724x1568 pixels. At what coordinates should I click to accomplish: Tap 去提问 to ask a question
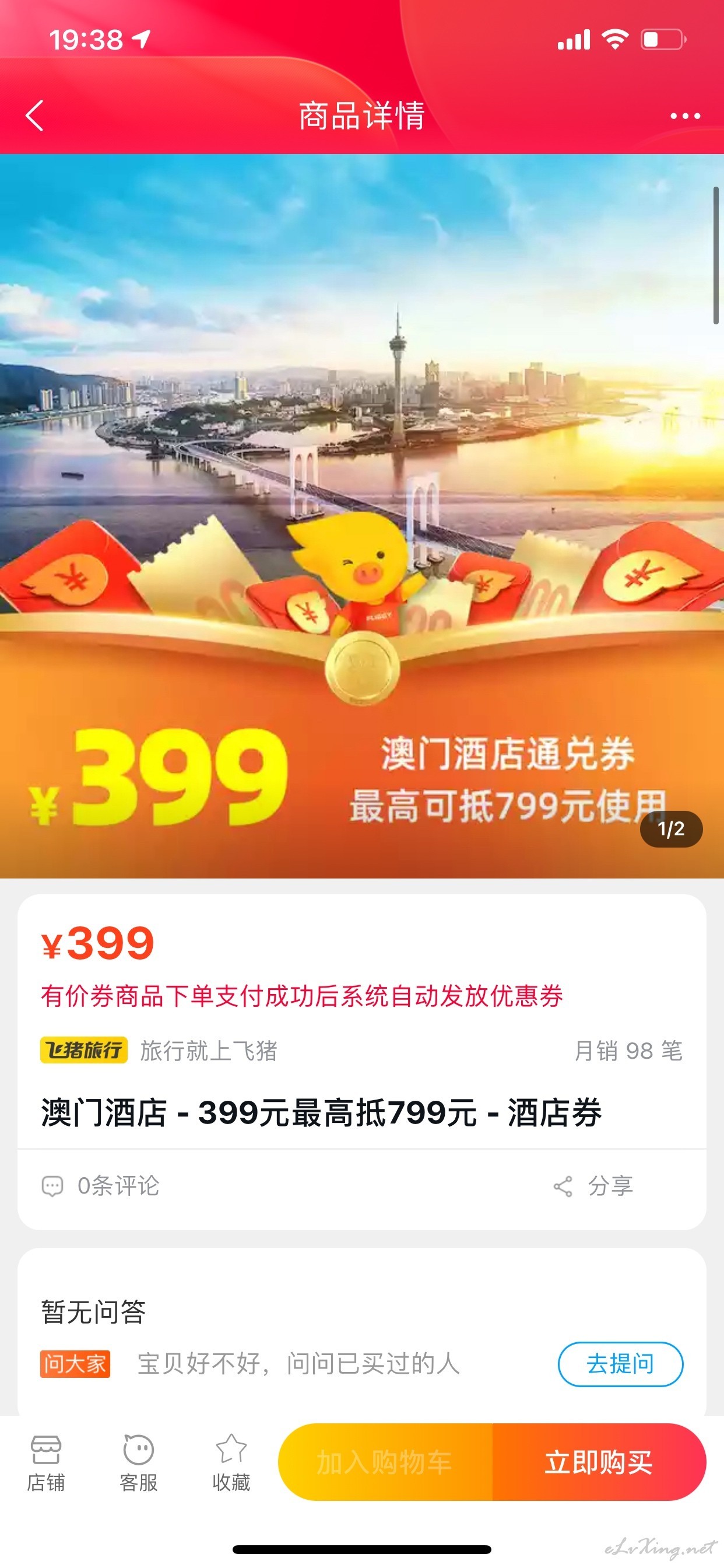pos(621,1363)
